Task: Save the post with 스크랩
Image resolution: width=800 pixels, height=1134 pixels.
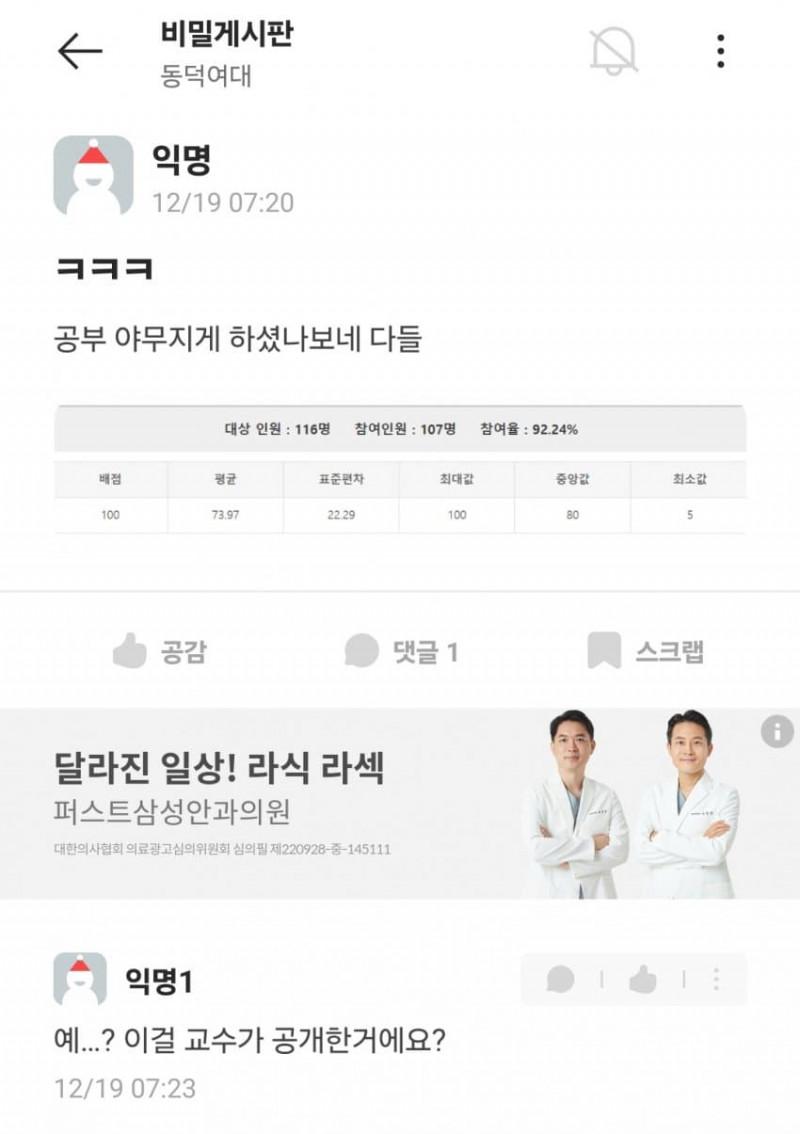Action: [x=645, y=652]
